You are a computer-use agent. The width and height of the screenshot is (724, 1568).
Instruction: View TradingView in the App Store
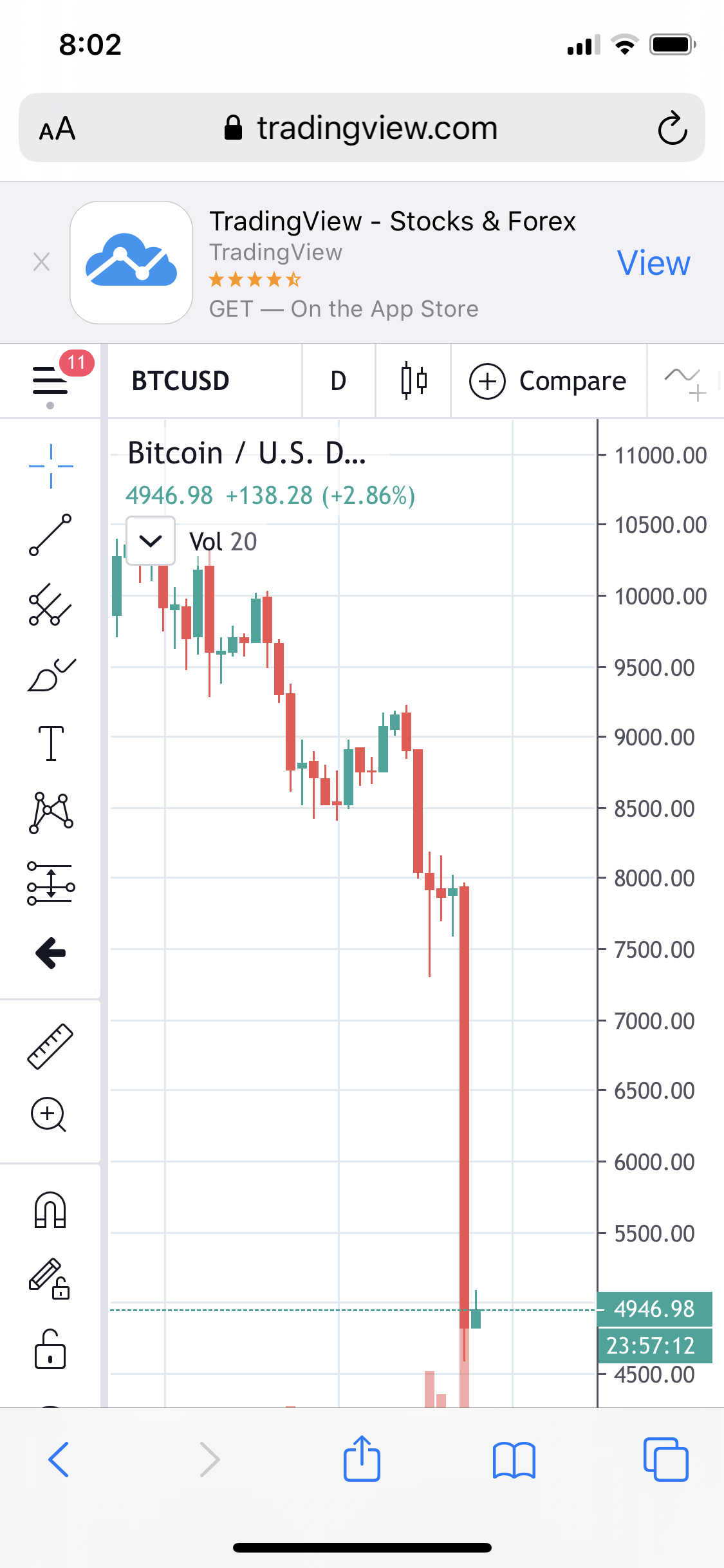pyautogui.click(x=653, y=263)
